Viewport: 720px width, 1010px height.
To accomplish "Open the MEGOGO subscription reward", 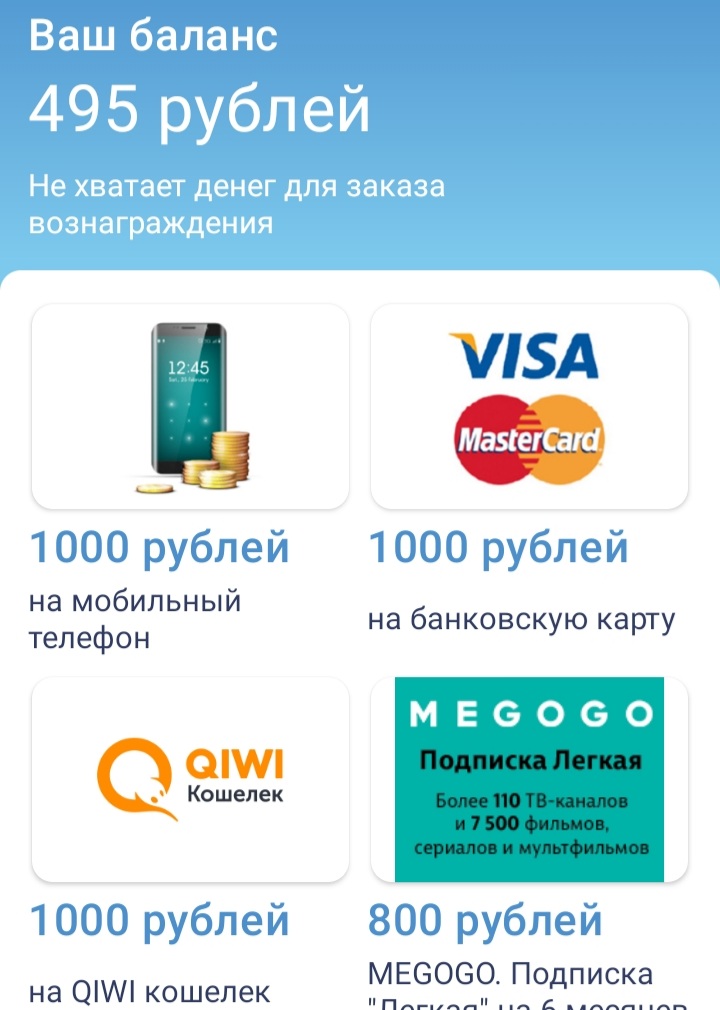I will click(x=529, y=780).
